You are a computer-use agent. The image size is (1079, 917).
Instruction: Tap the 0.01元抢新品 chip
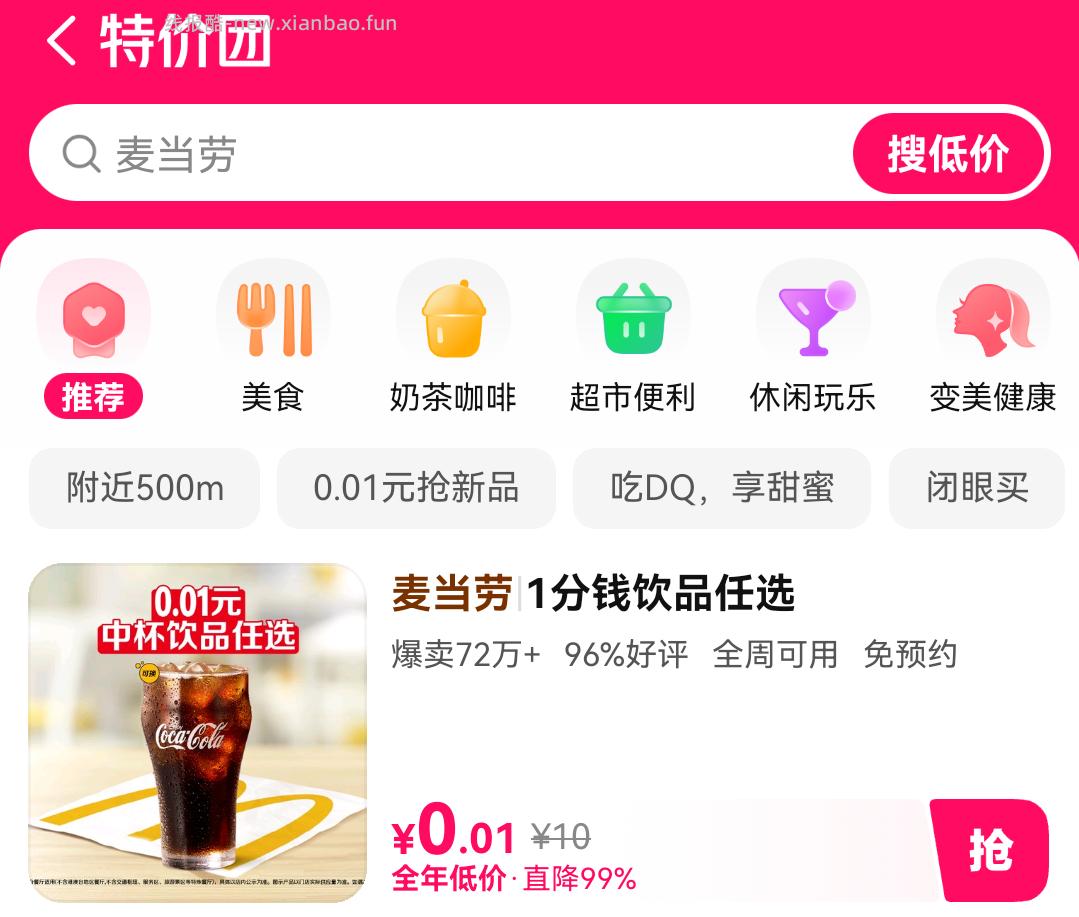[x=416, y=488]
